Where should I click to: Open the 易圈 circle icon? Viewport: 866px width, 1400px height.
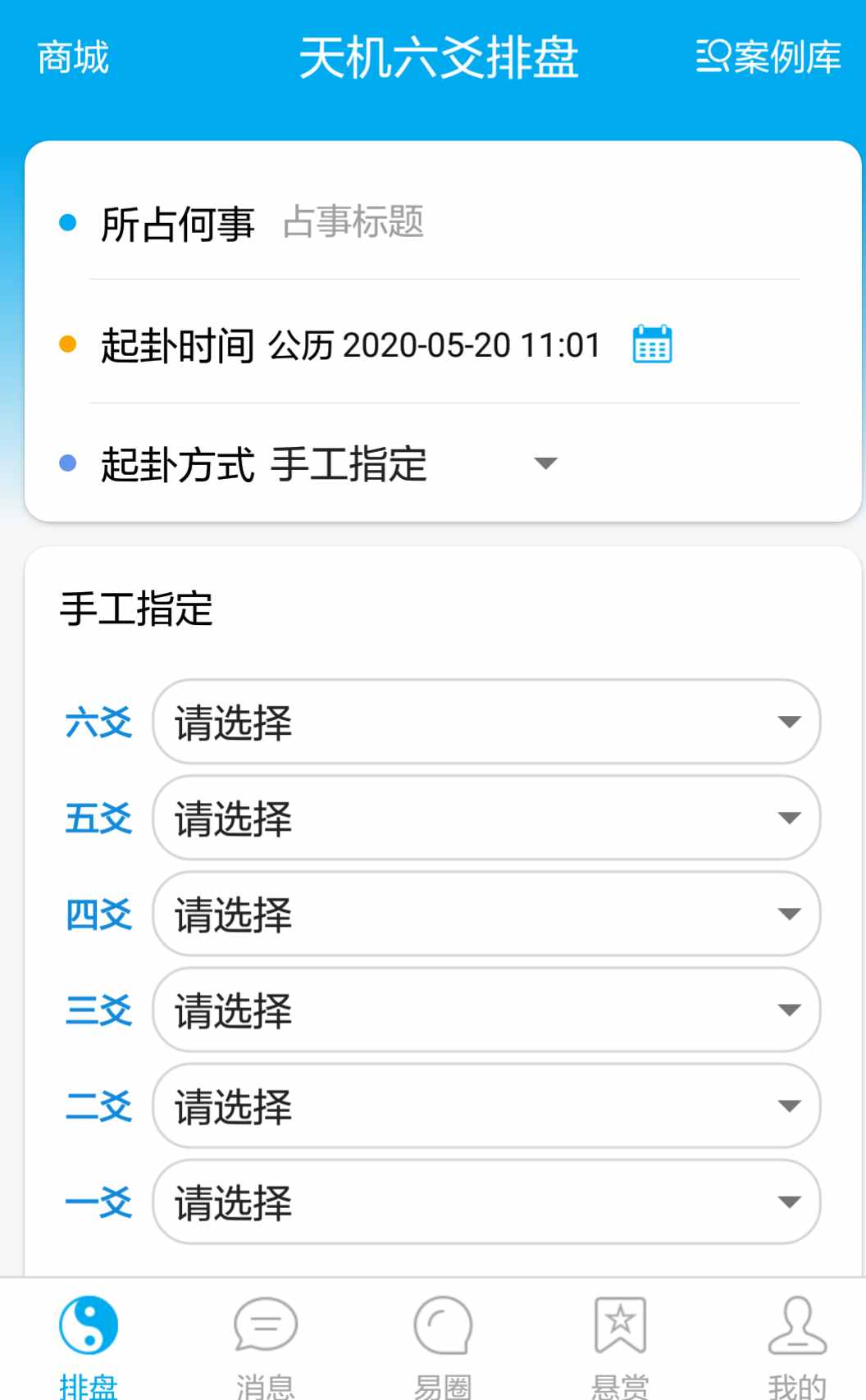[x=443, y=1323]
